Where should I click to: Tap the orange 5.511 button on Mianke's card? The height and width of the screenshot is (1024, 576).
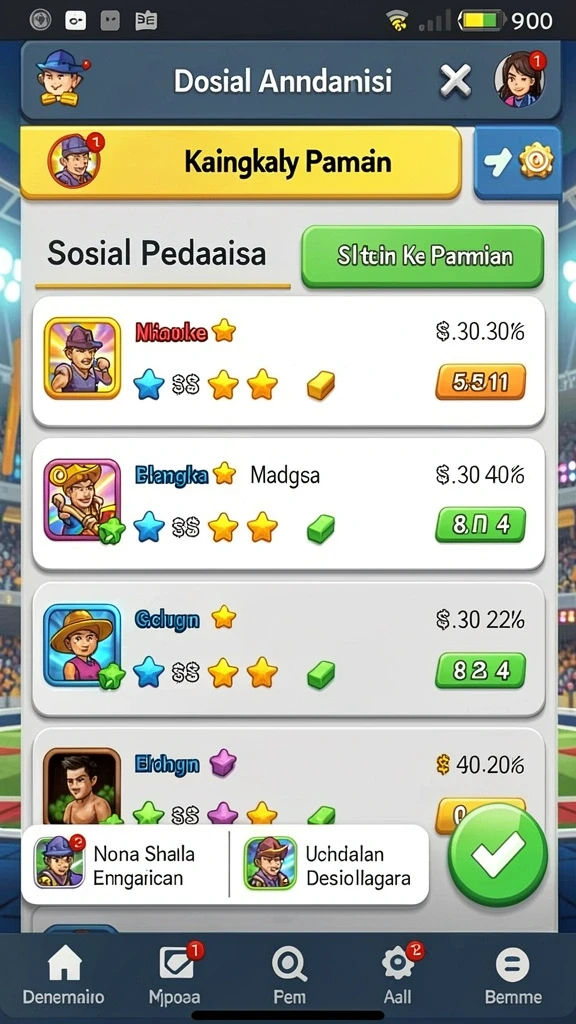point(481,382)
